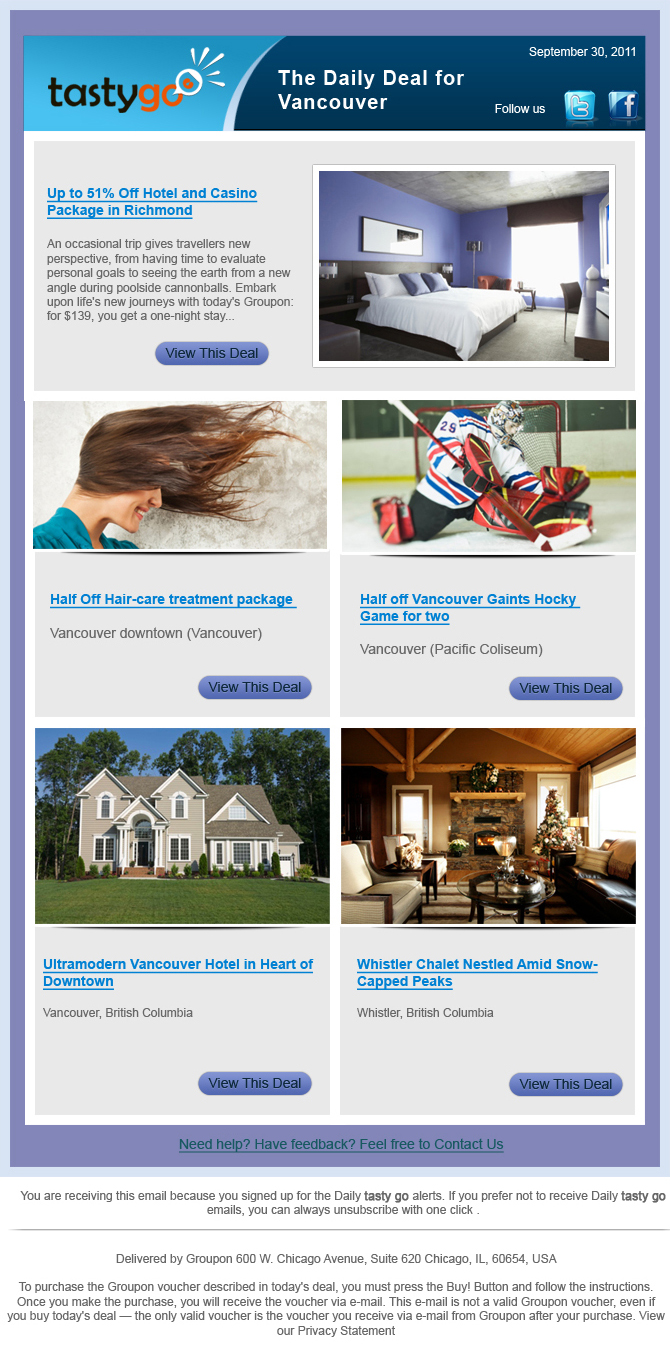Open Whistler Chalet Nestled Amid Snow-Capped Peaks link
670x1356 pixels.
pos(477,973)
